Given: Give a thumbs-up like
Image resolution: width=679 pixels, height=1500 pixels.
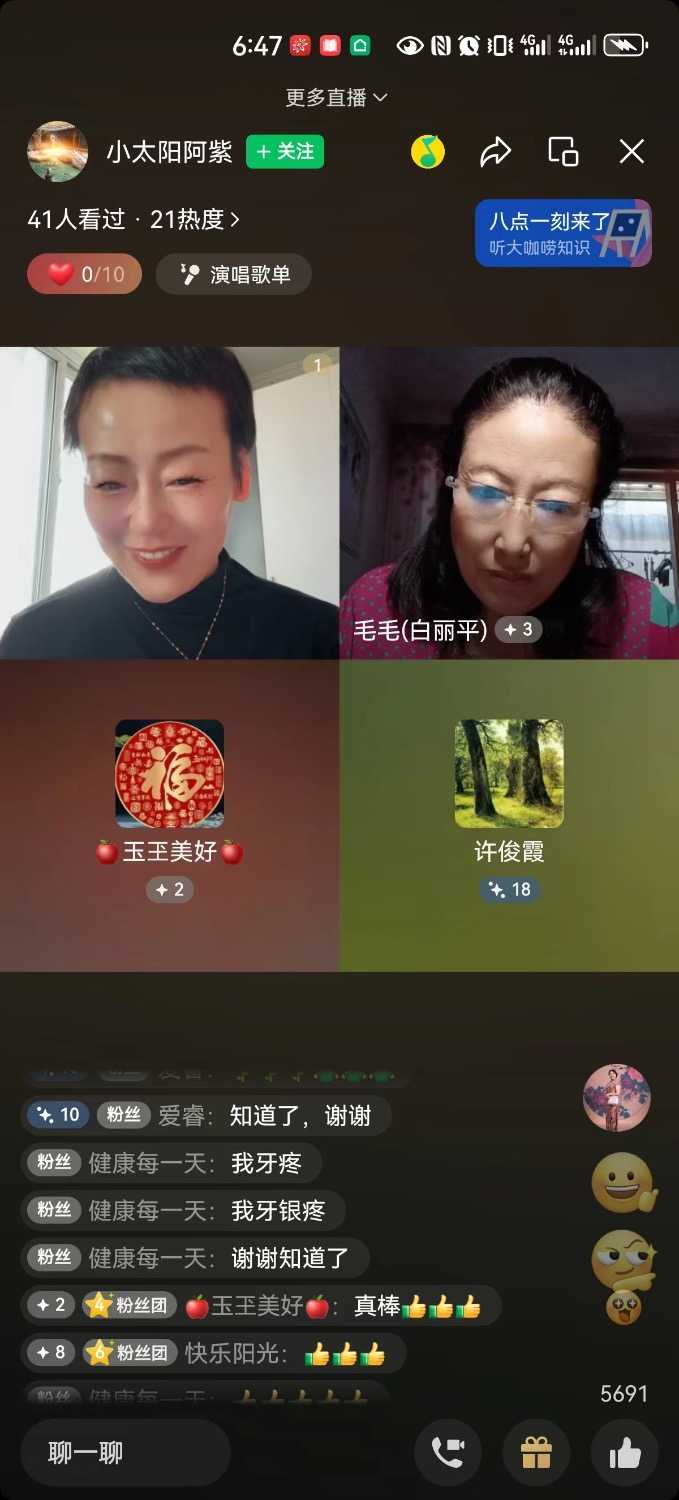Looking at the screenshot, I should pos(624,1452).
